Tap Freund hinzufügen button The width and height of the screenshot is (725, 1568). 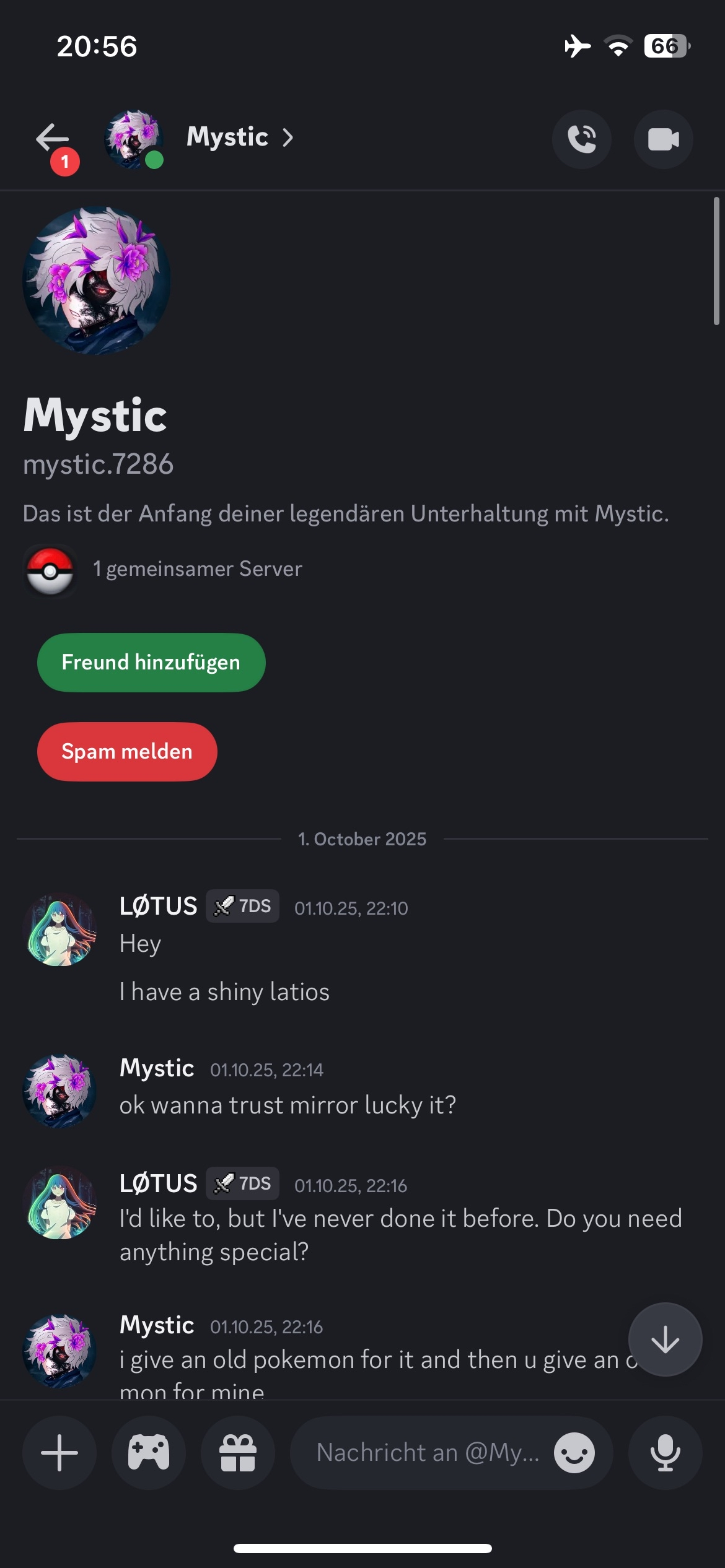pyautogui.click(x=151, y=663)
